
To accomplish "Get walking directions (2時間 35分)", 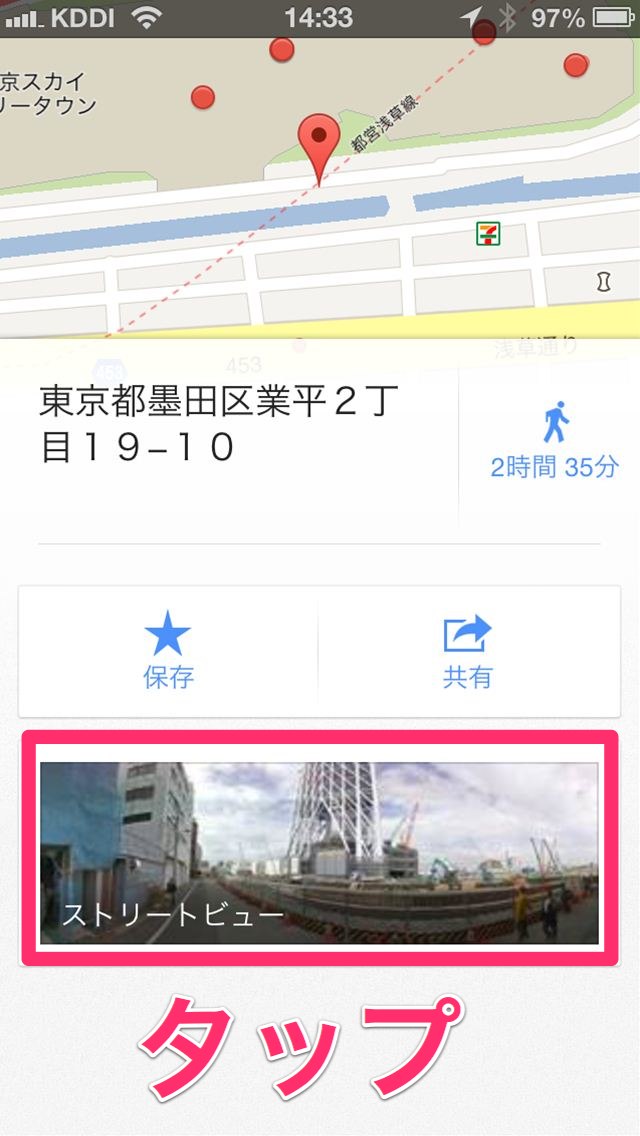I will pyautogui.click(x=554, y=440).
